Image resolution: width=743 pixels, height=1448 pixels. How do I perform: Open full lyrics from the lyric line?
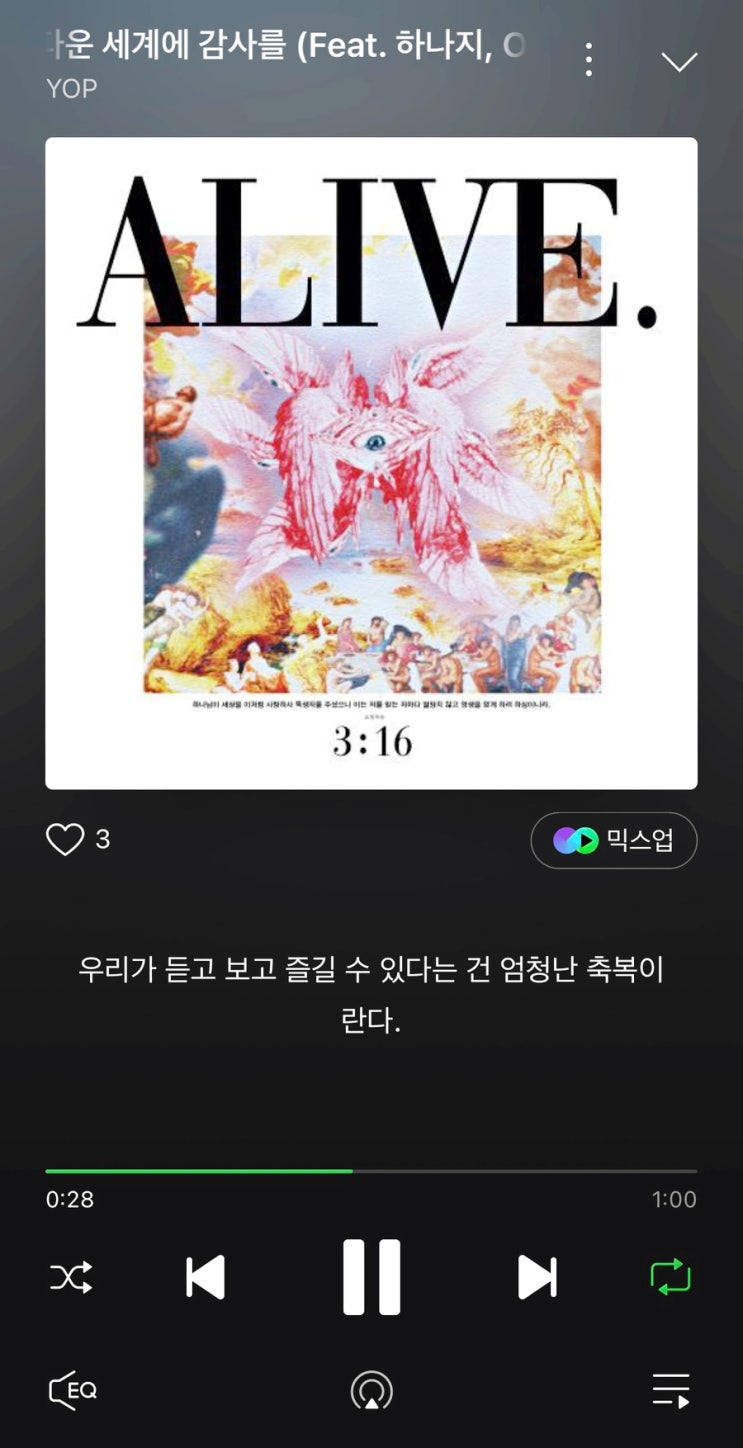pyautogui.click(x=371, y=995)
